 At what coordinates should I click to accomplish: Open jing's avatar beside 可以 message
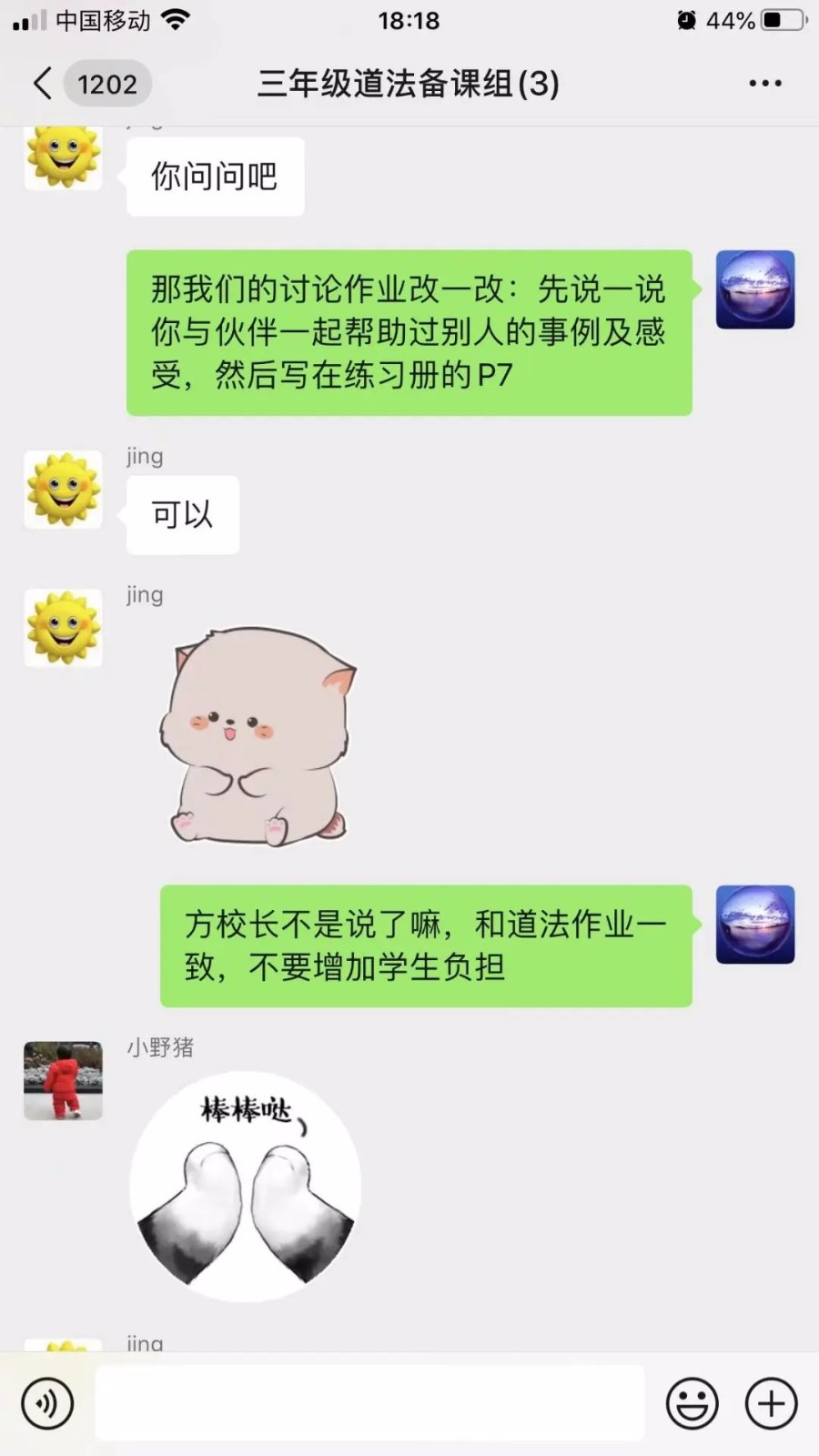pyautogui.click(x=63, y=490)
